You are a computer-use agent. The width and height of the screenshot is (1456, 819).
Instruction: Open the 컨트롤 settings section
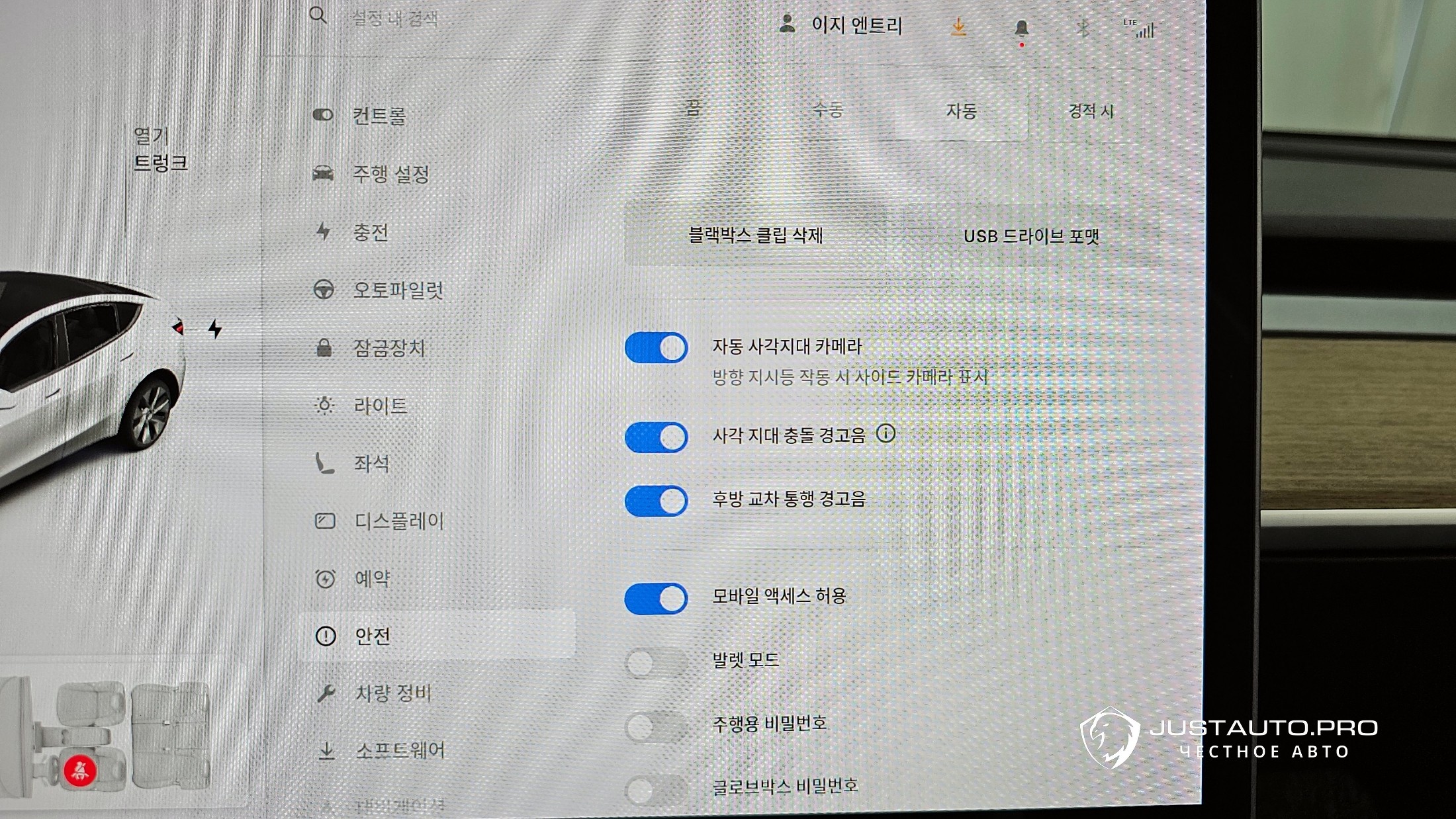coord(378,116)
